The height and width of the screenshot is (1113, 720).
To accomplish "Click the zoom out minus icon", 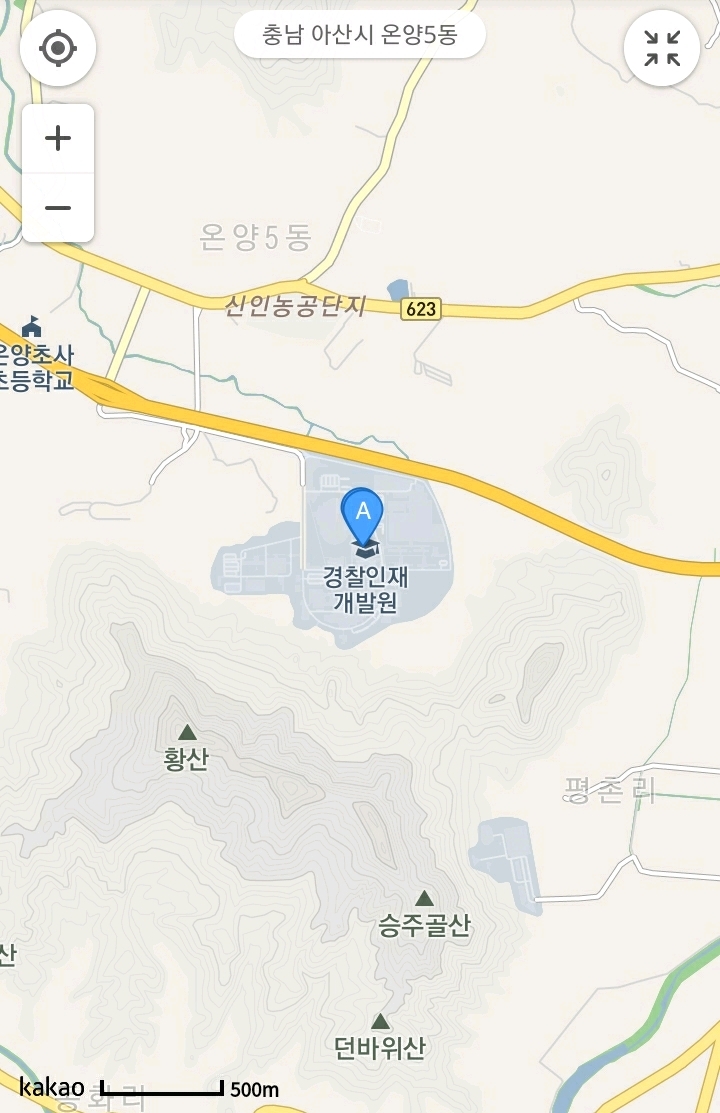I will pos(58,206).
